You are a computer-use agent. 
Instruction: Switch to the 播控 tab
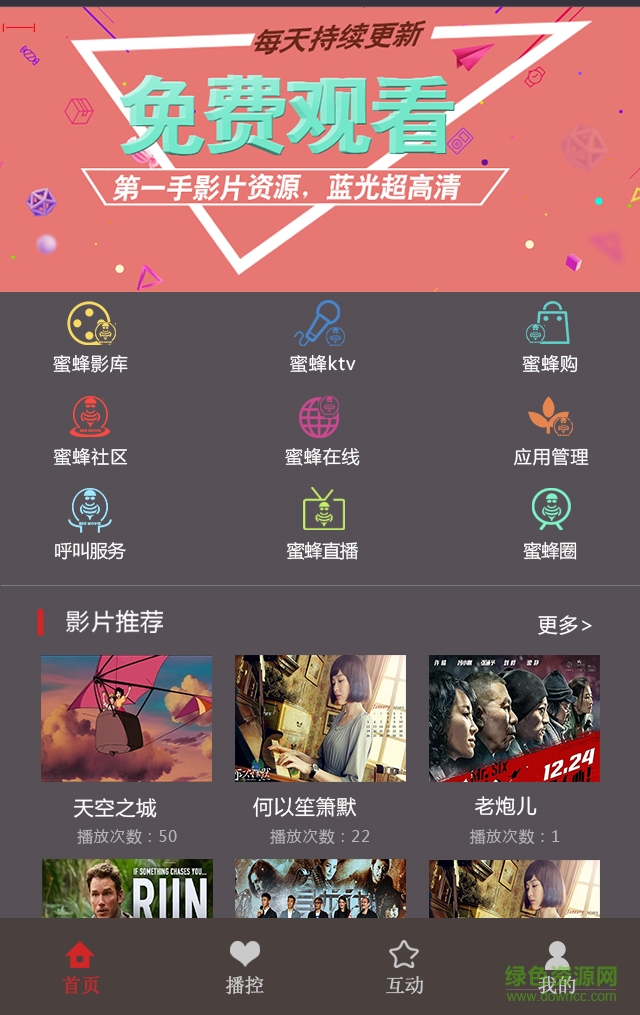point(244,968)
